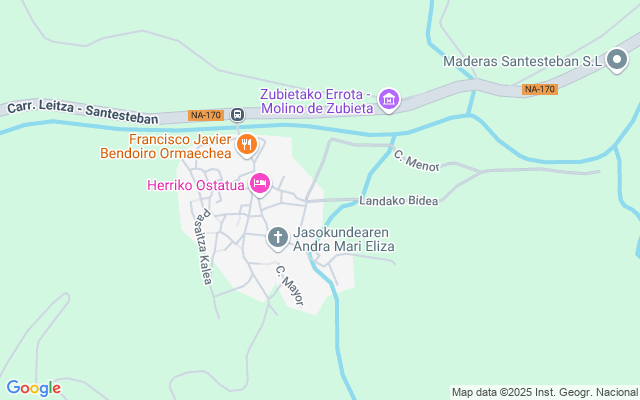Tap the bus stop icon on NA-170
The width and height of the screenshot is (640, 400).
[238, 115]
